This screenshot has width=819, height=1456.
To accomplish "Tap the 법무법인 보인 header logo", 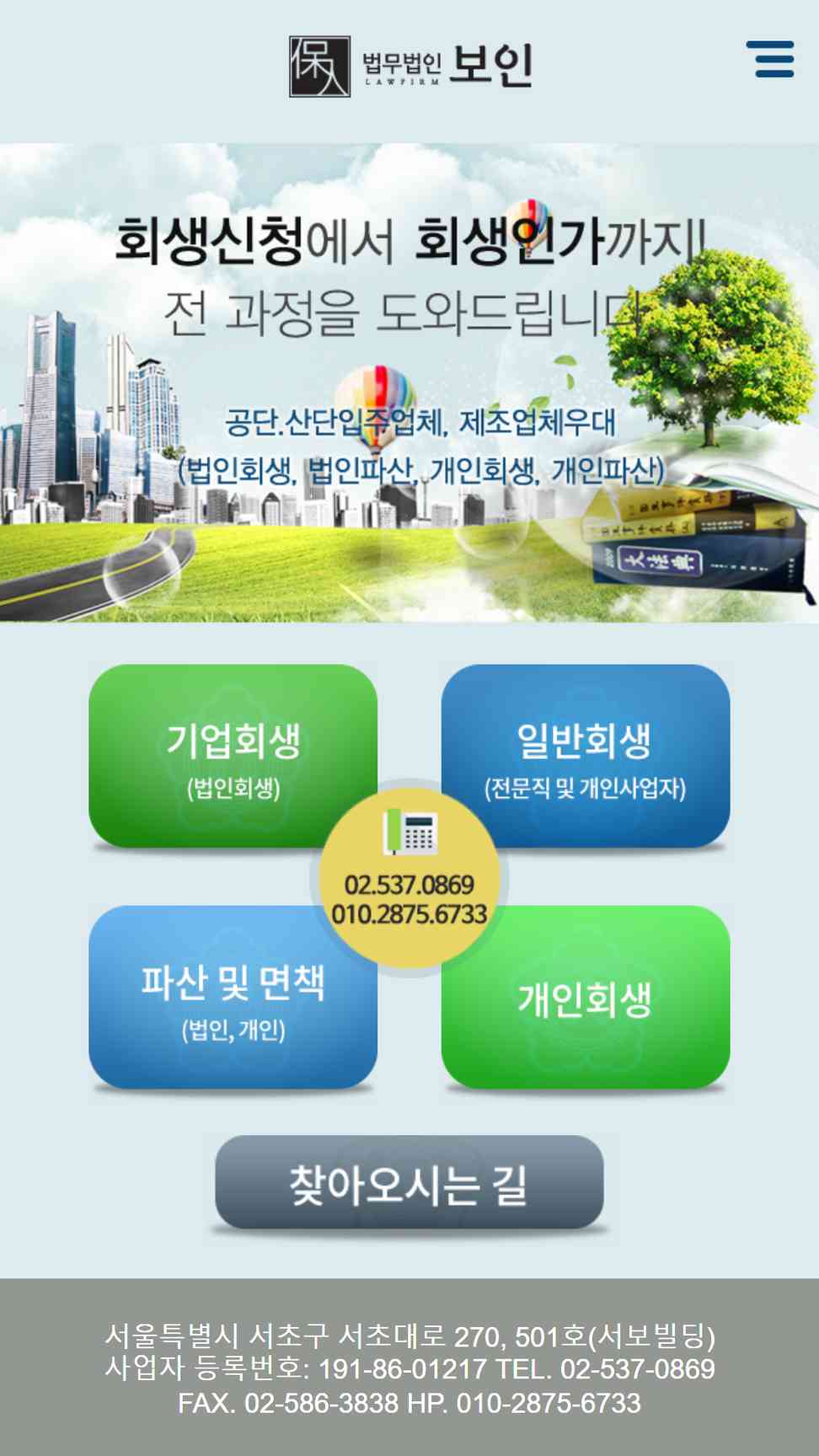I will point(410,66).
